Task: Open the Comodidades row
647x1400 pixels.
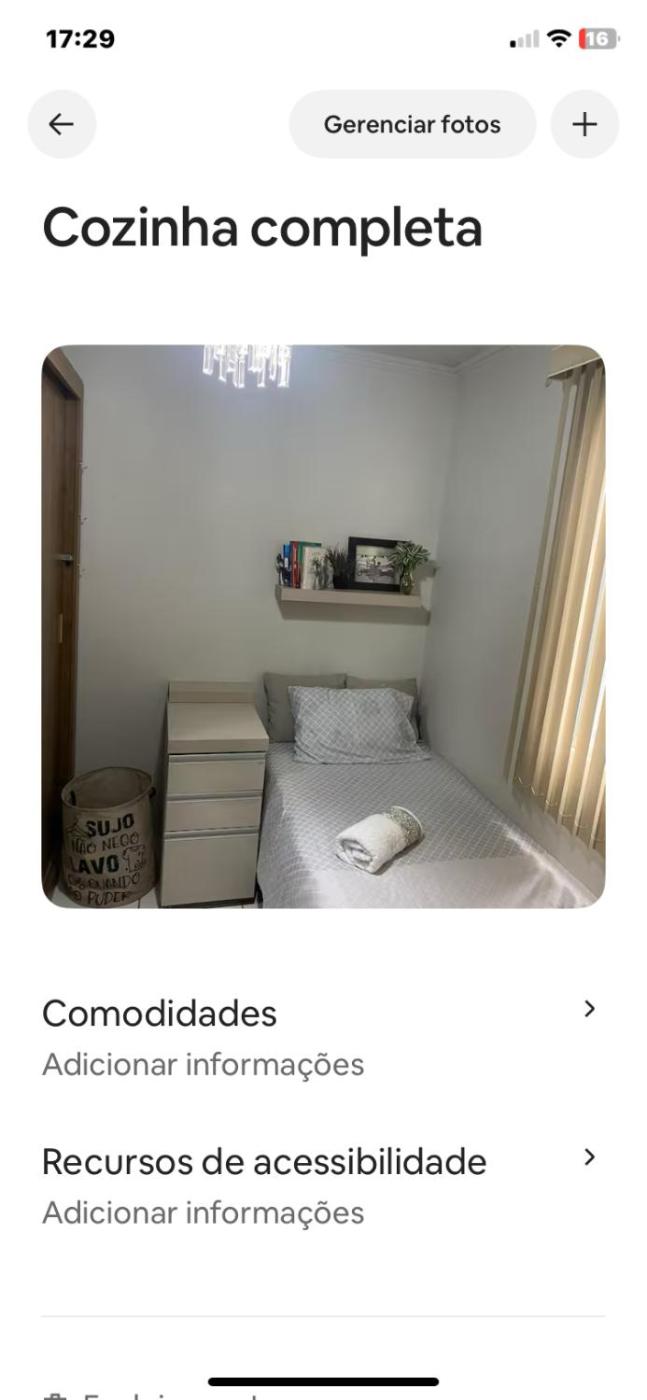Action: coord(323,1036)
